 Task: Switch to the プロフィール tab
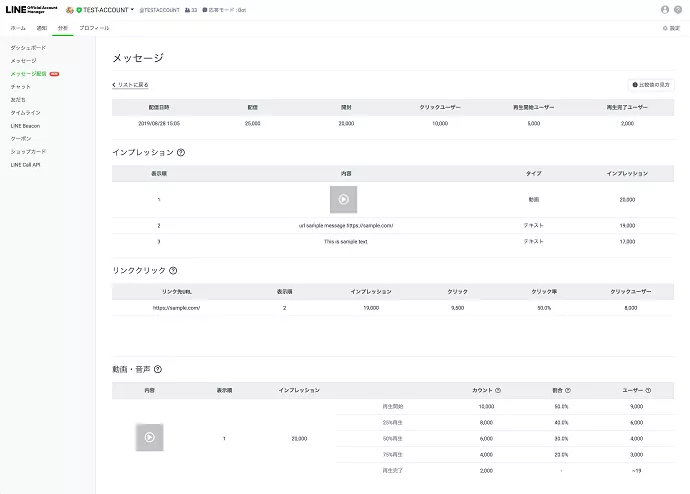coord(94,28)
